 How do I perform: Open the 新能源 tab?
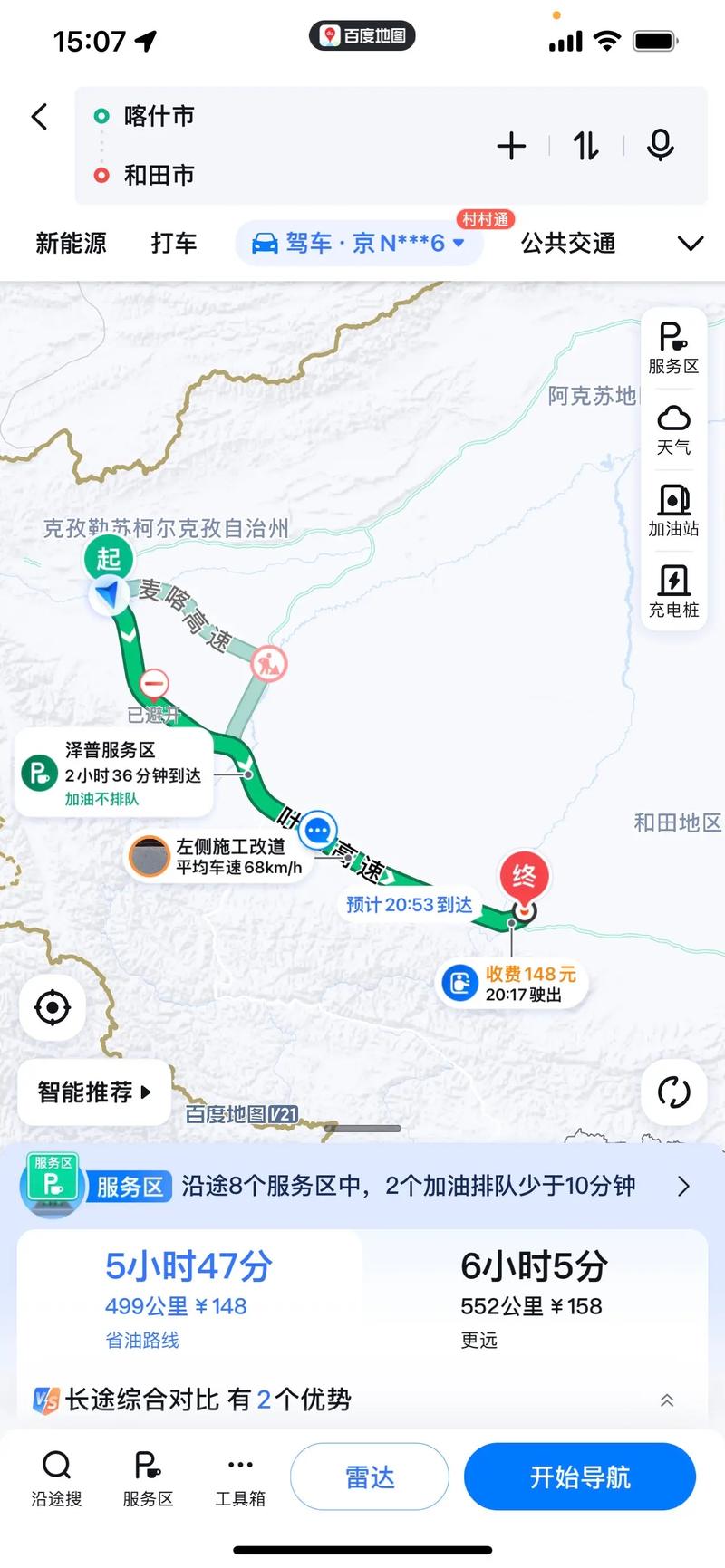[71, 243]
